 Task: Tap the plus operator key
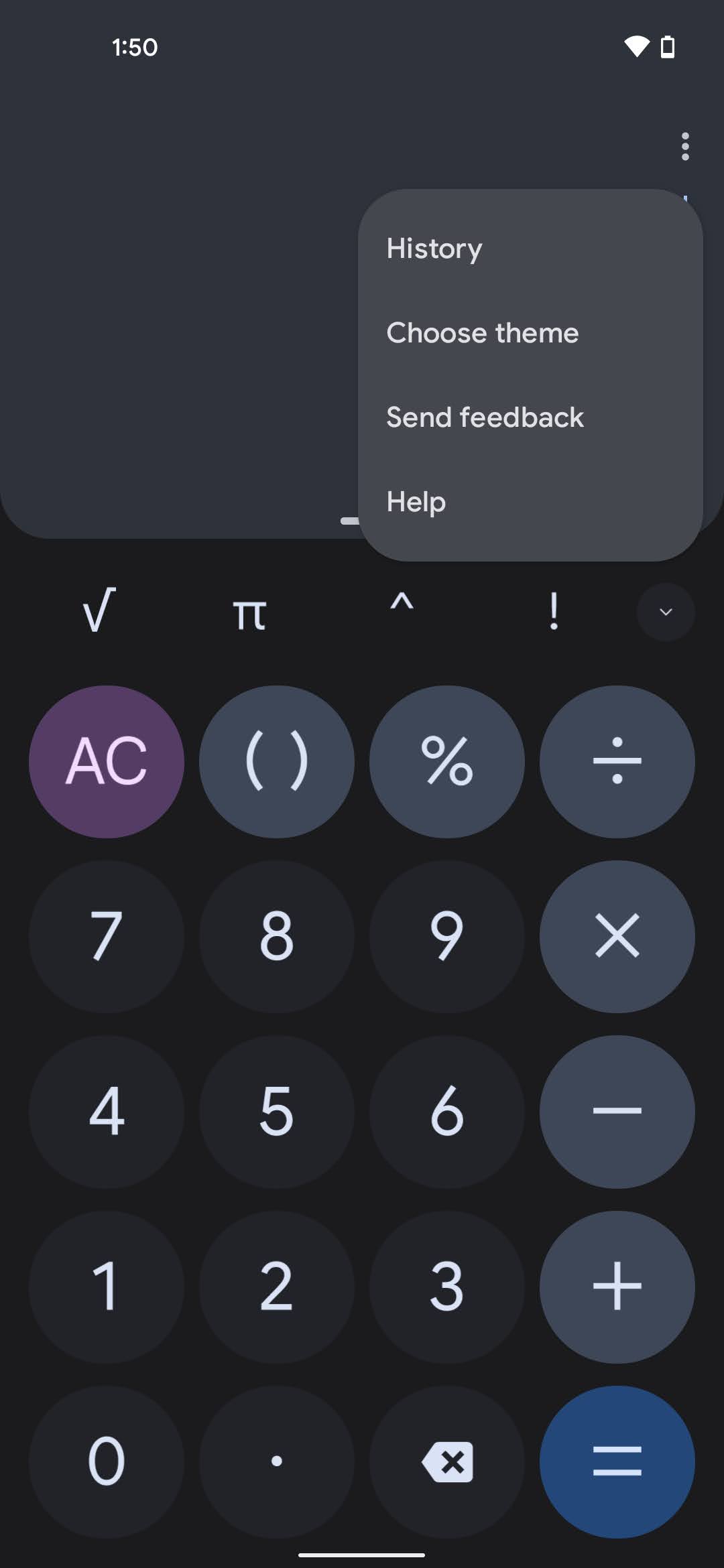pyautogui.click(x=617, y=1286)
